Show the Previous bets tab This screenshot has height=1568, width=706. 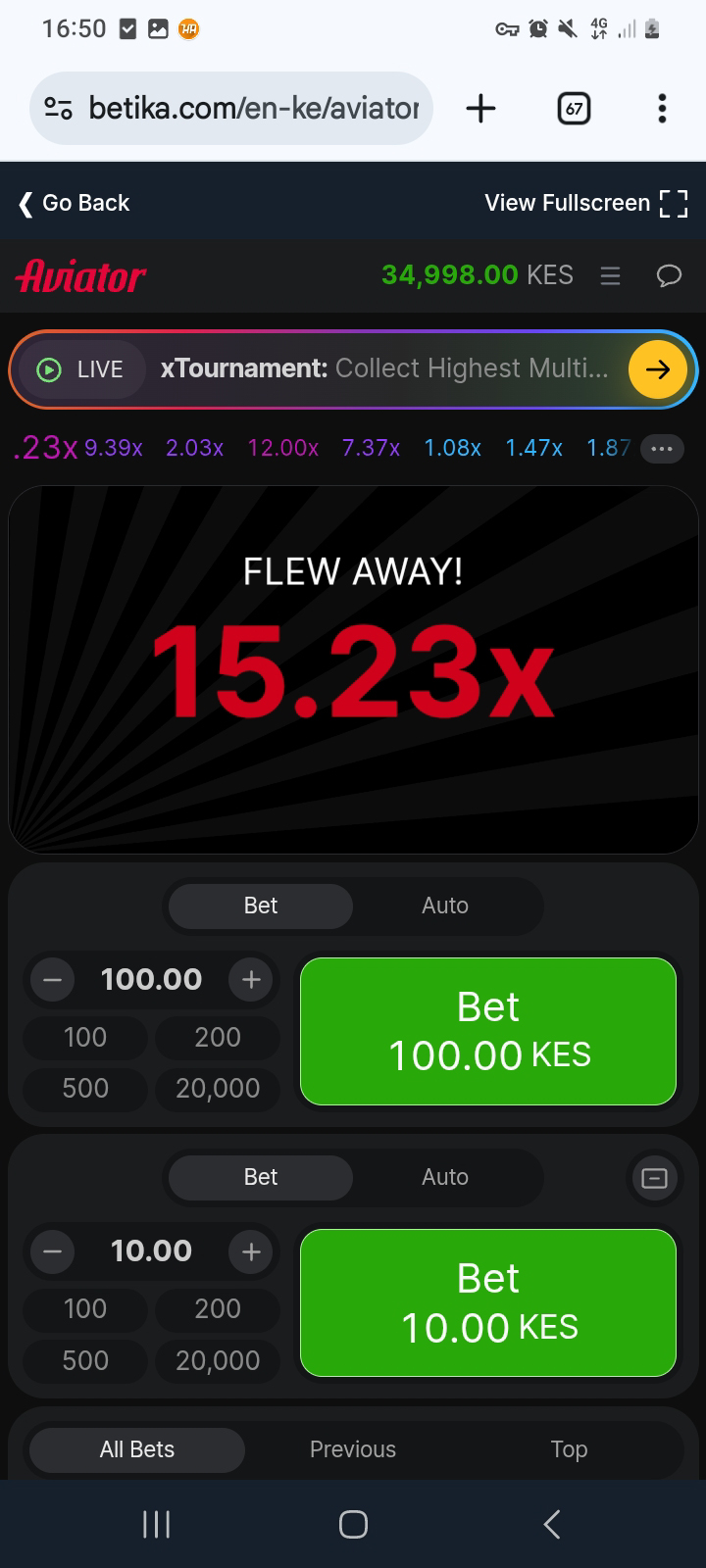(x=353, y=1449)
